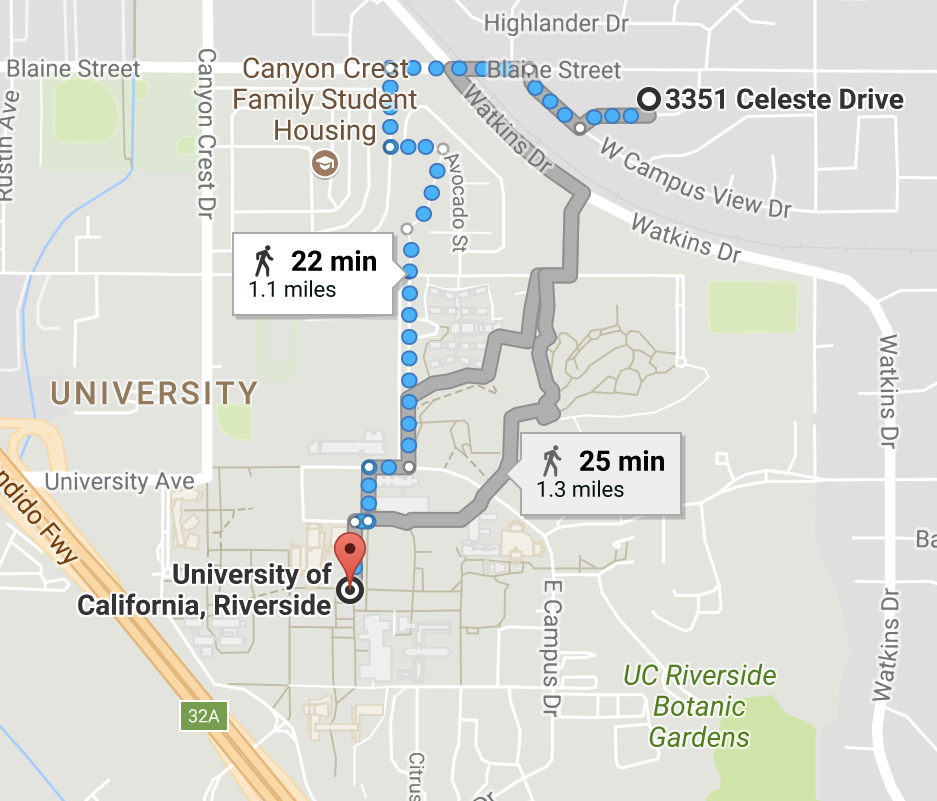Select the 22 min walking route label
The image size is (937, 801).
click(x=314, y=273)
